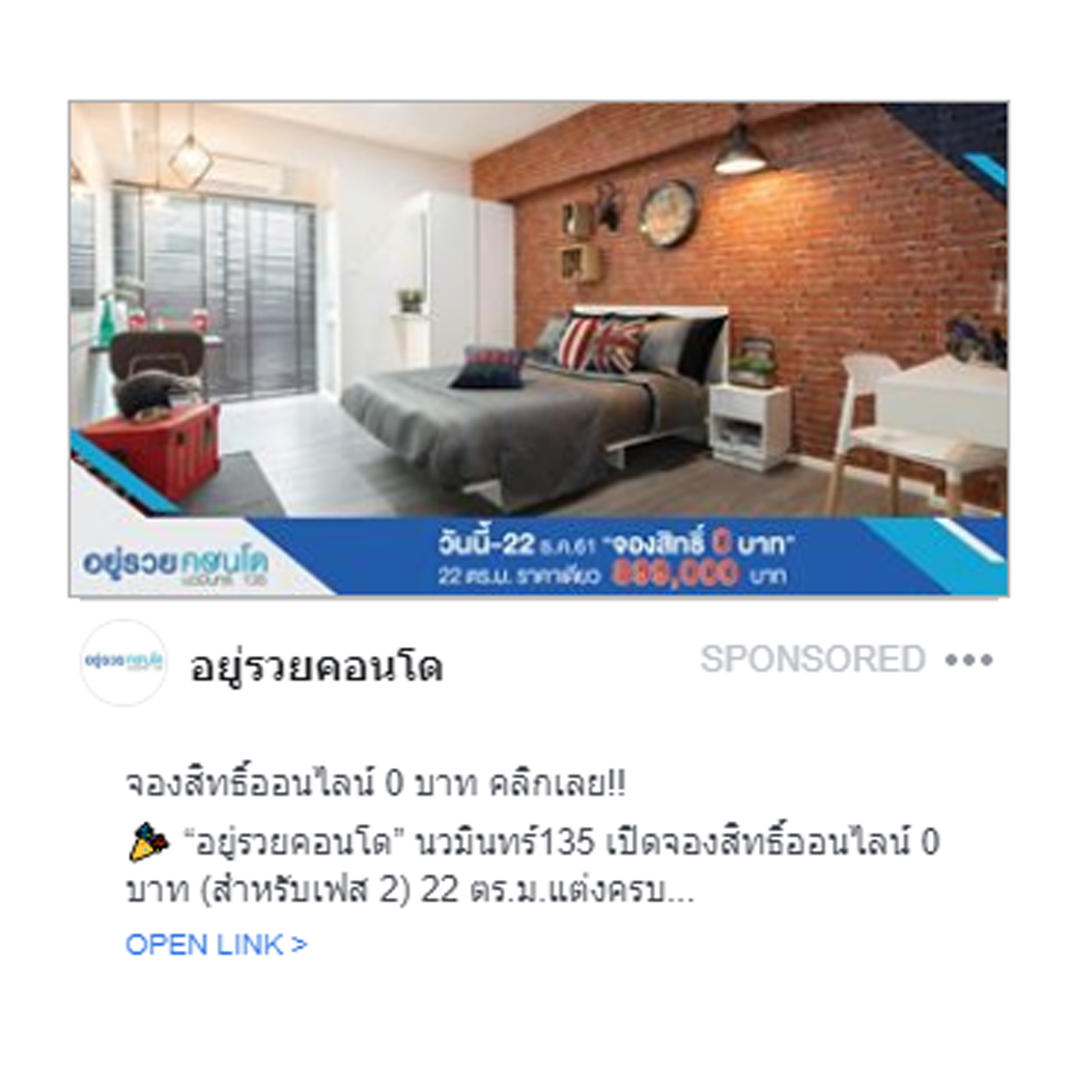
Task: Tap the OPEN LINK link
Action: (216, 945)
